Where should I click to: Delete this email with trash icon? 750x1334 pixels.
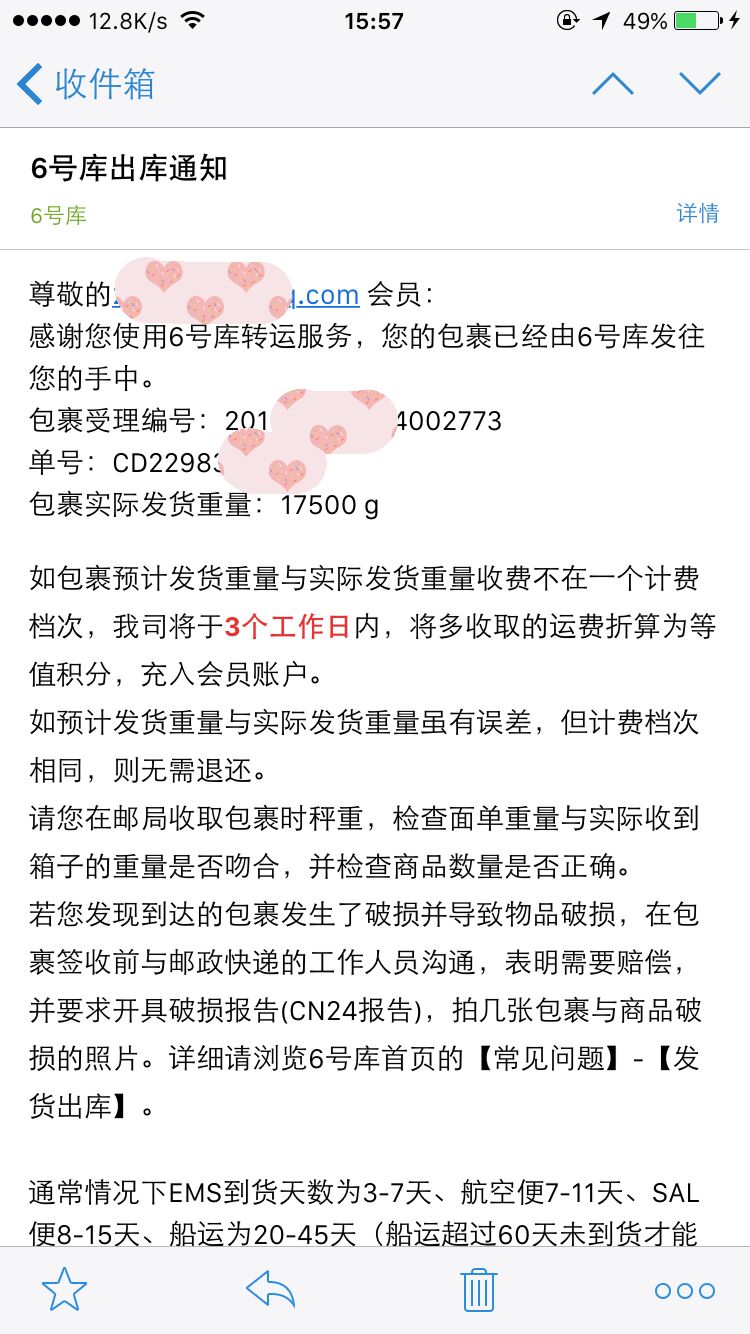click(x=479, y=1290)
